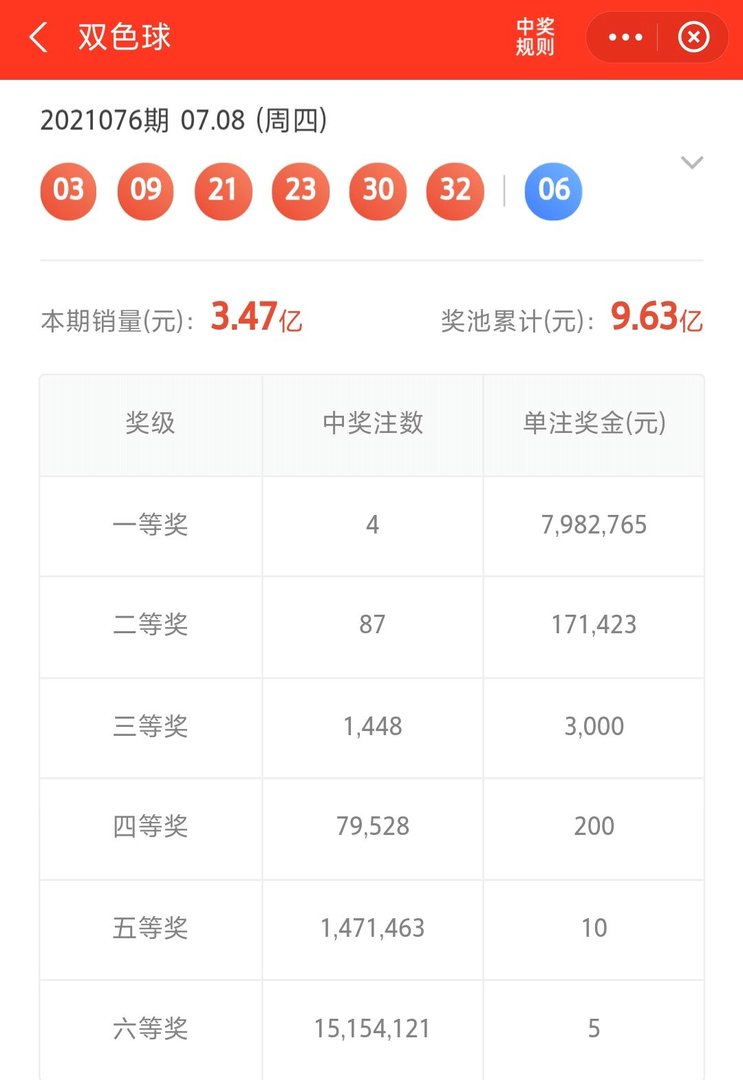Click the three-dot more options icon
743x1080 pixels.
click(x=624, y=37)
